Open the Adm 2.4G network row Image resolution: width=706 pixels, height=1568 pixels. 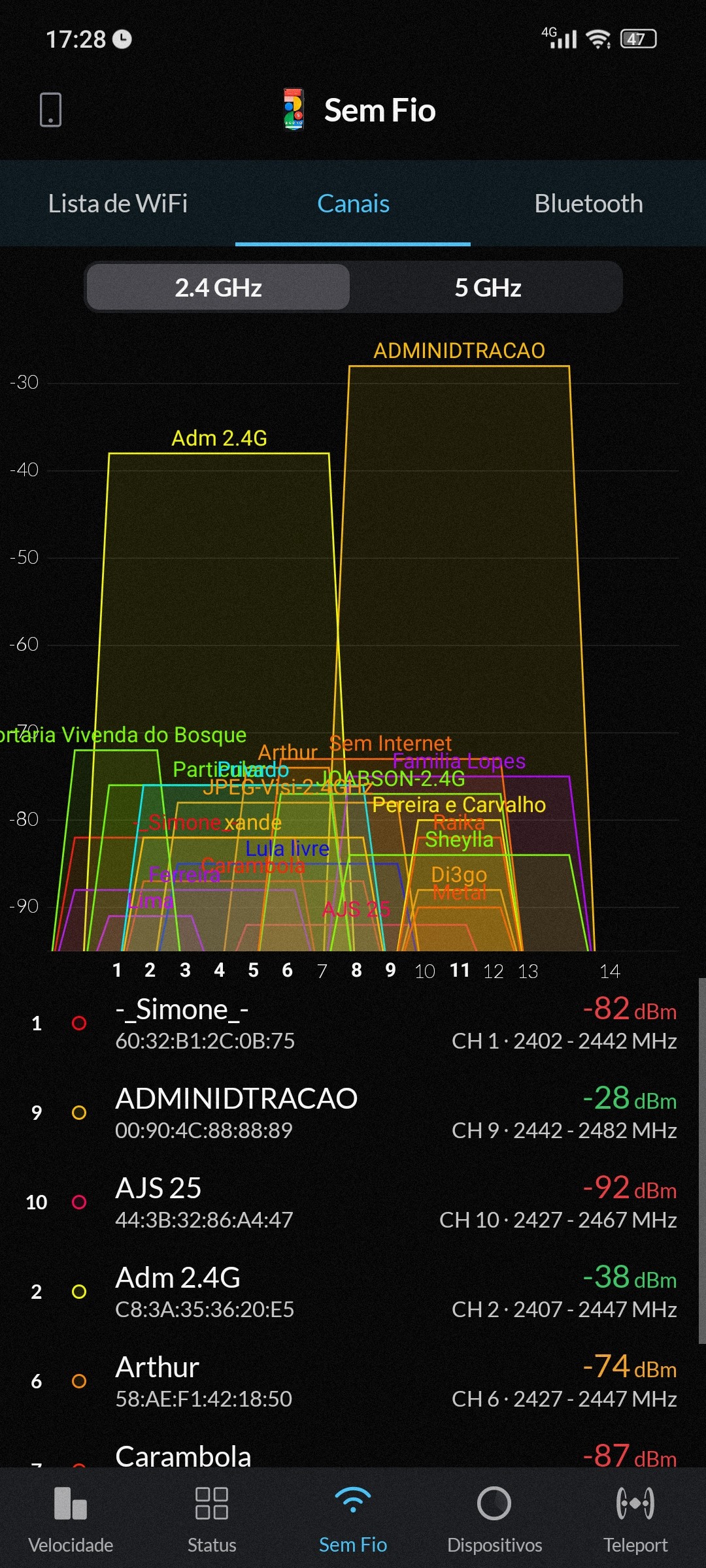353,1292
